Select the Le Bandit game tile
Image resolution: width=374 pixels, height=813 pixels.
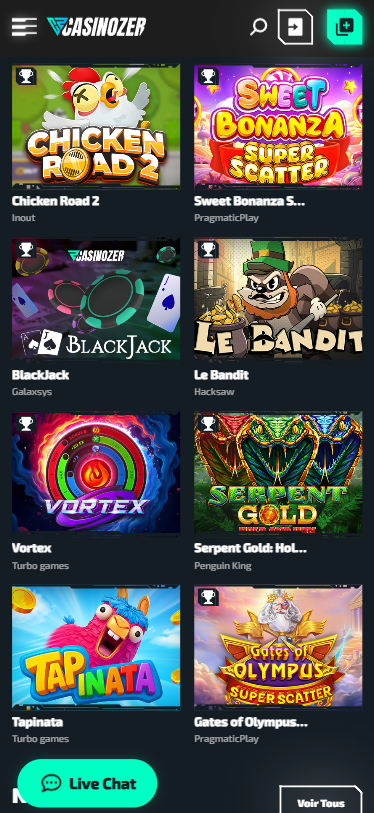[278, 299]
